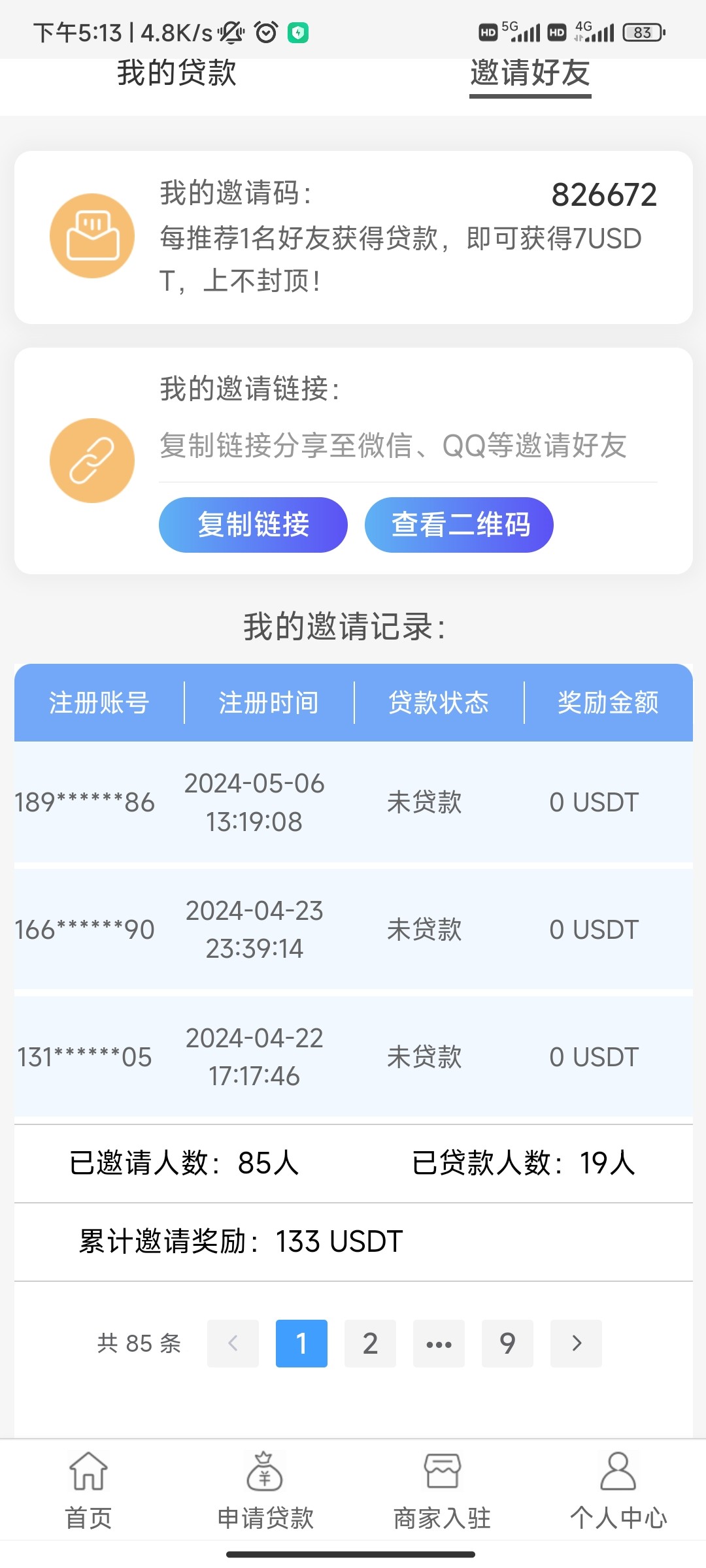Tap the 复制链接 button

[x=253, y=525]
